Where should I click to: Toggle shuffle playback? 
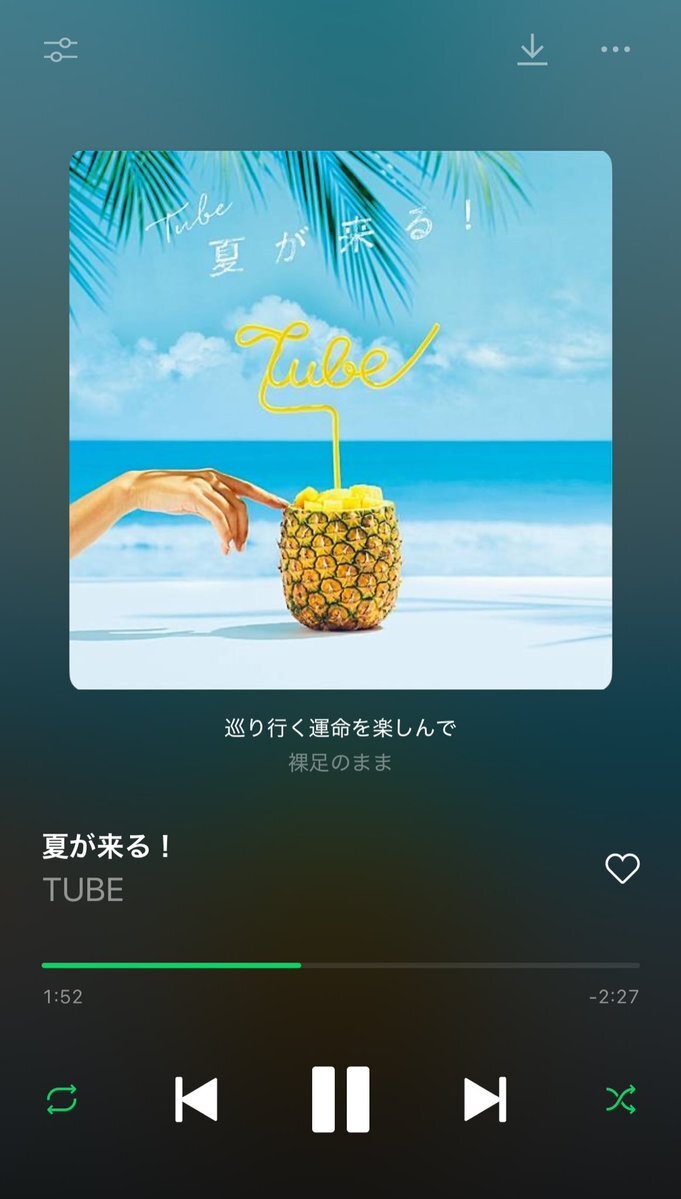coord(621,1100)
